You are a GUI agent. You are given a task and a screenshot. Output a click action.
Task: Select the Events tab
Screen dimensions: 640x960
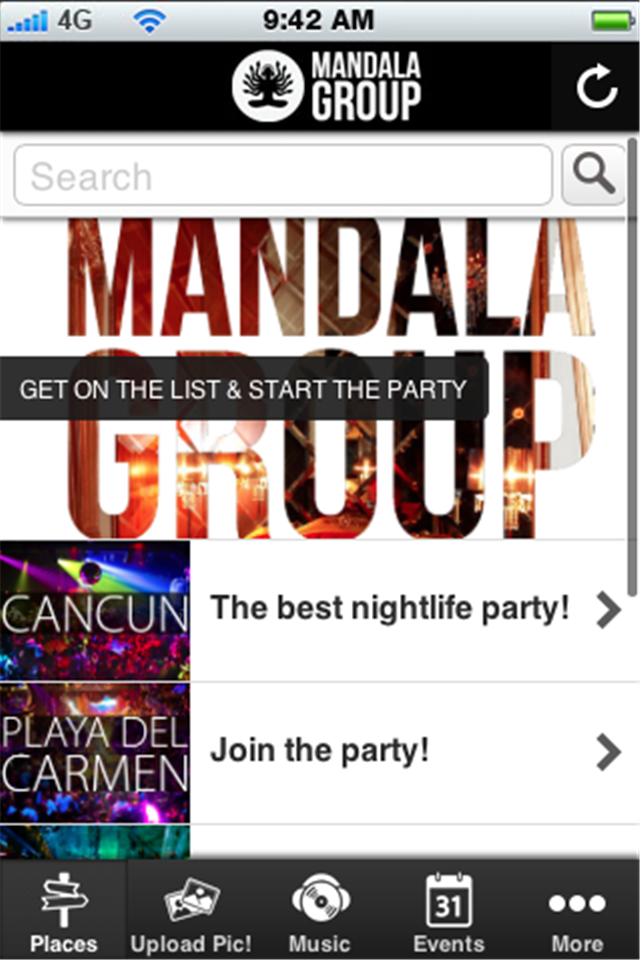[x=448, y=912]
